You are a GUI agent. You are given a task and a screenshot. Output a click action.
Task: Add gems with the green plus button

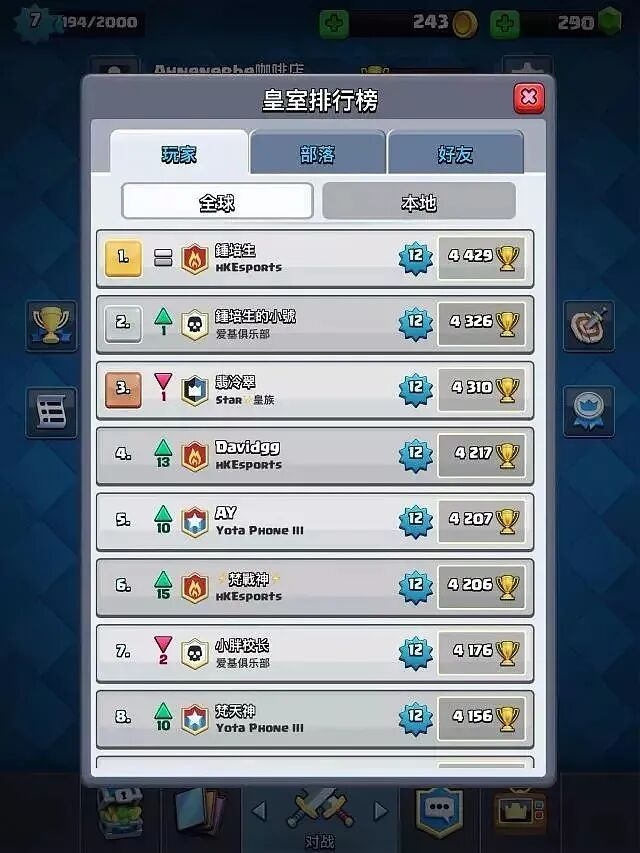tap(505, 23)
